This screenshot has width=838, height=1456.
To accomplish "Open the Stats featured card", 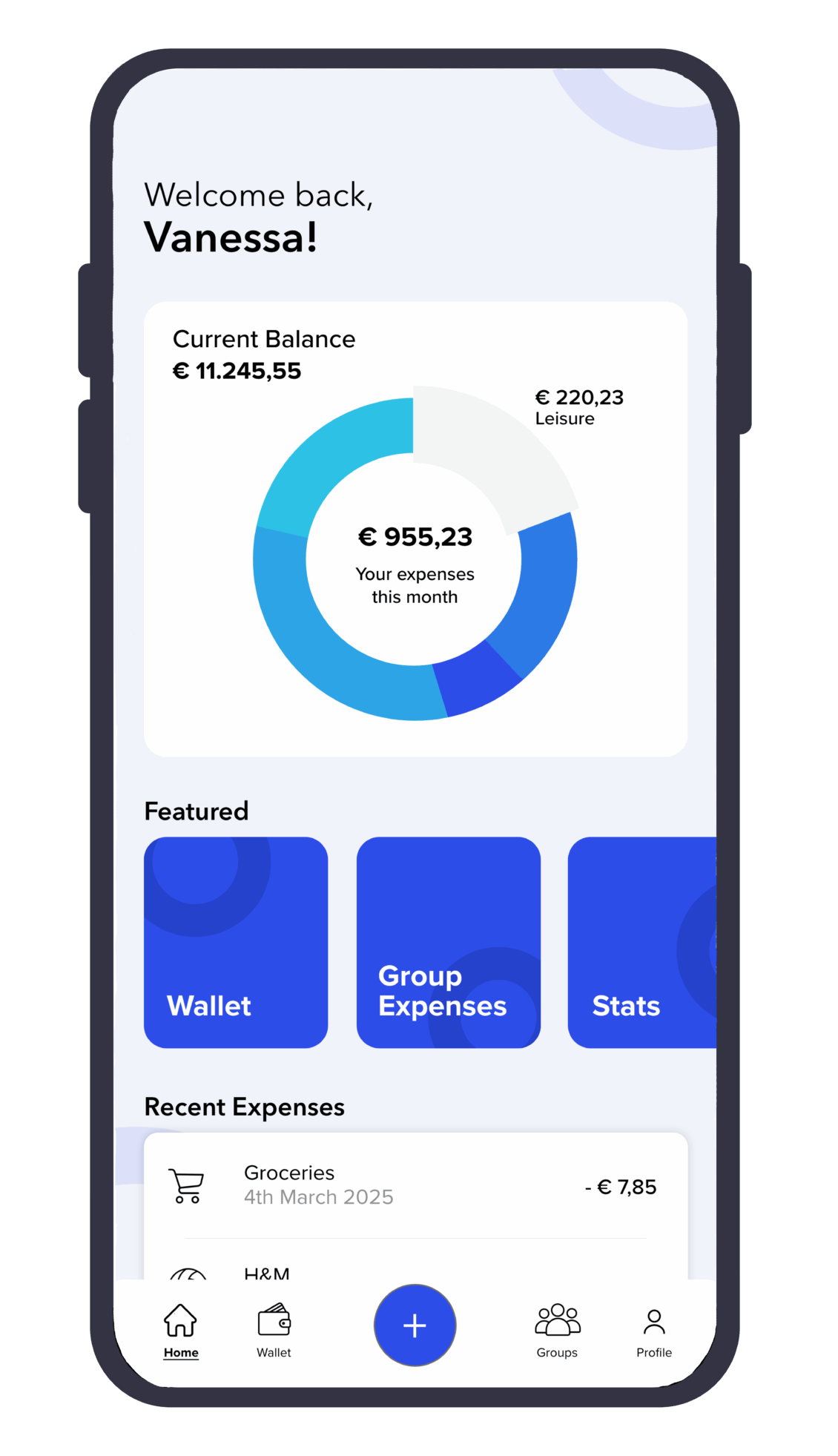I will [641, 942].
